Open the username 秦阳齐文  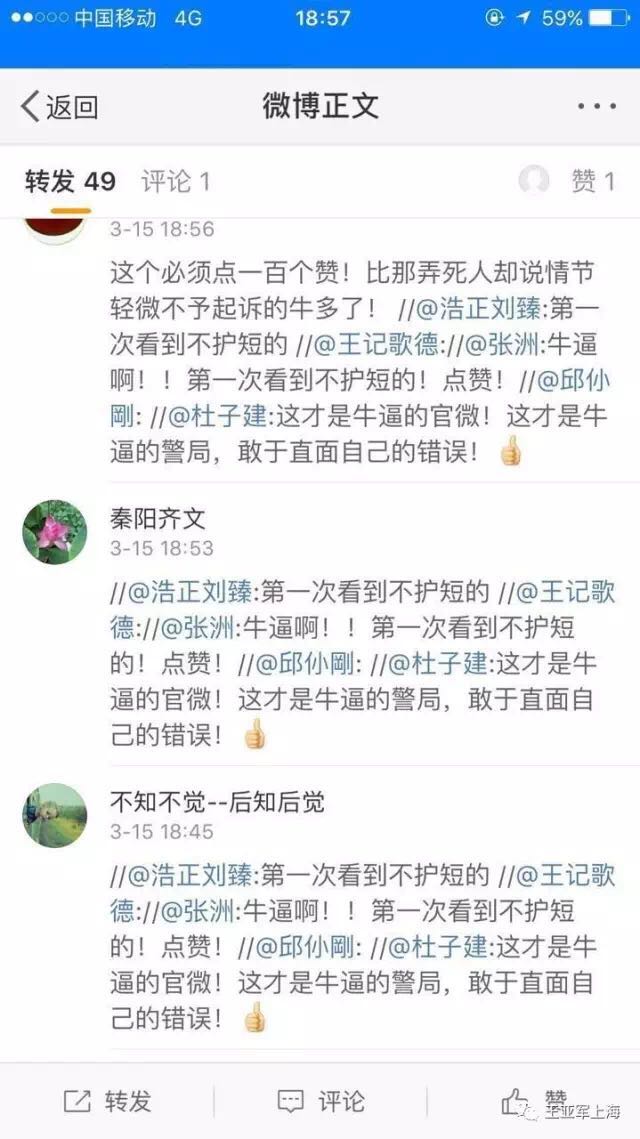point(157,518)
